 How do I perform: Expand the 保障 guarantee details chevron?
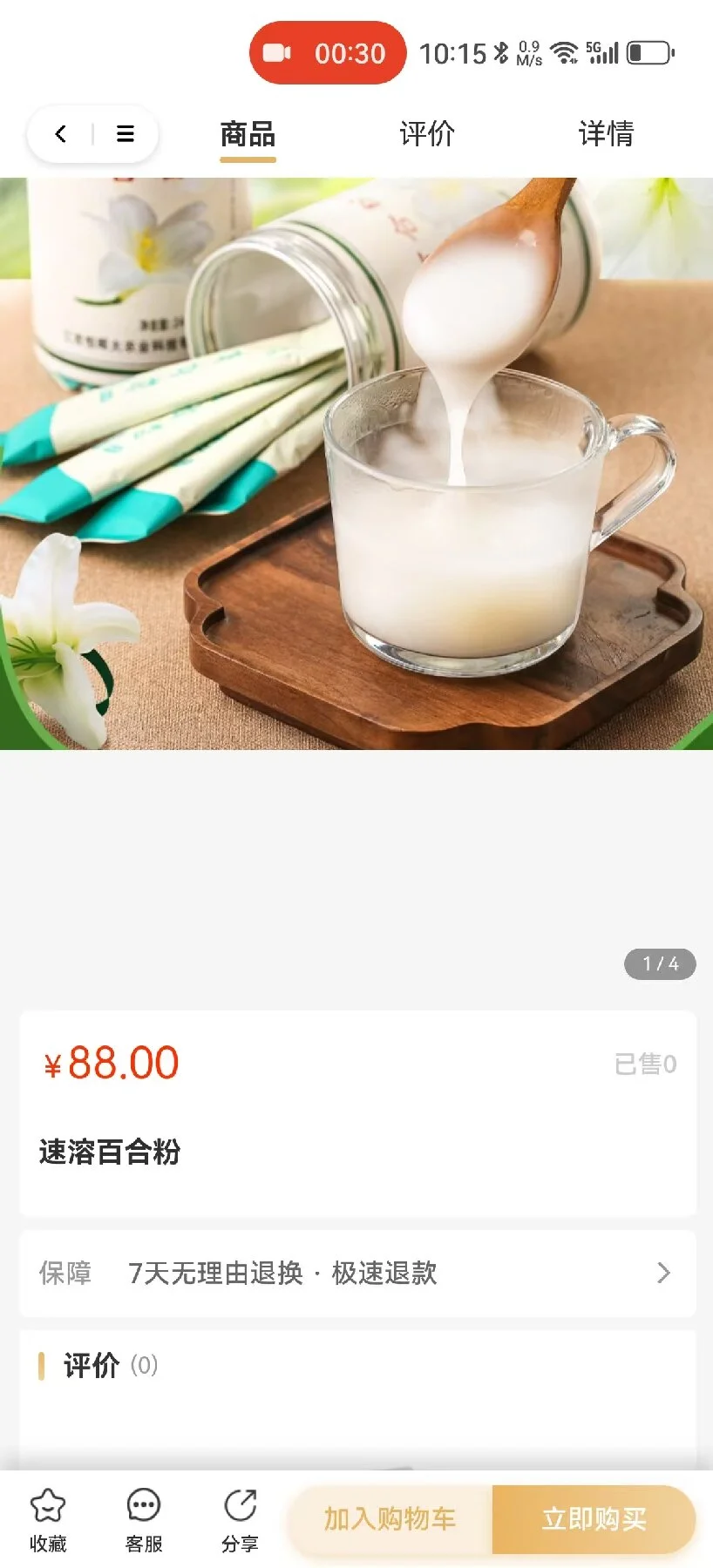point(661,1274)
